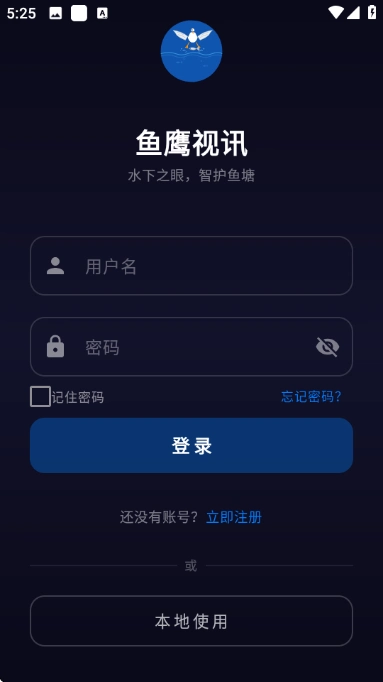
Task: Check the 记住密码 checkbox
Action: (40, 397)
